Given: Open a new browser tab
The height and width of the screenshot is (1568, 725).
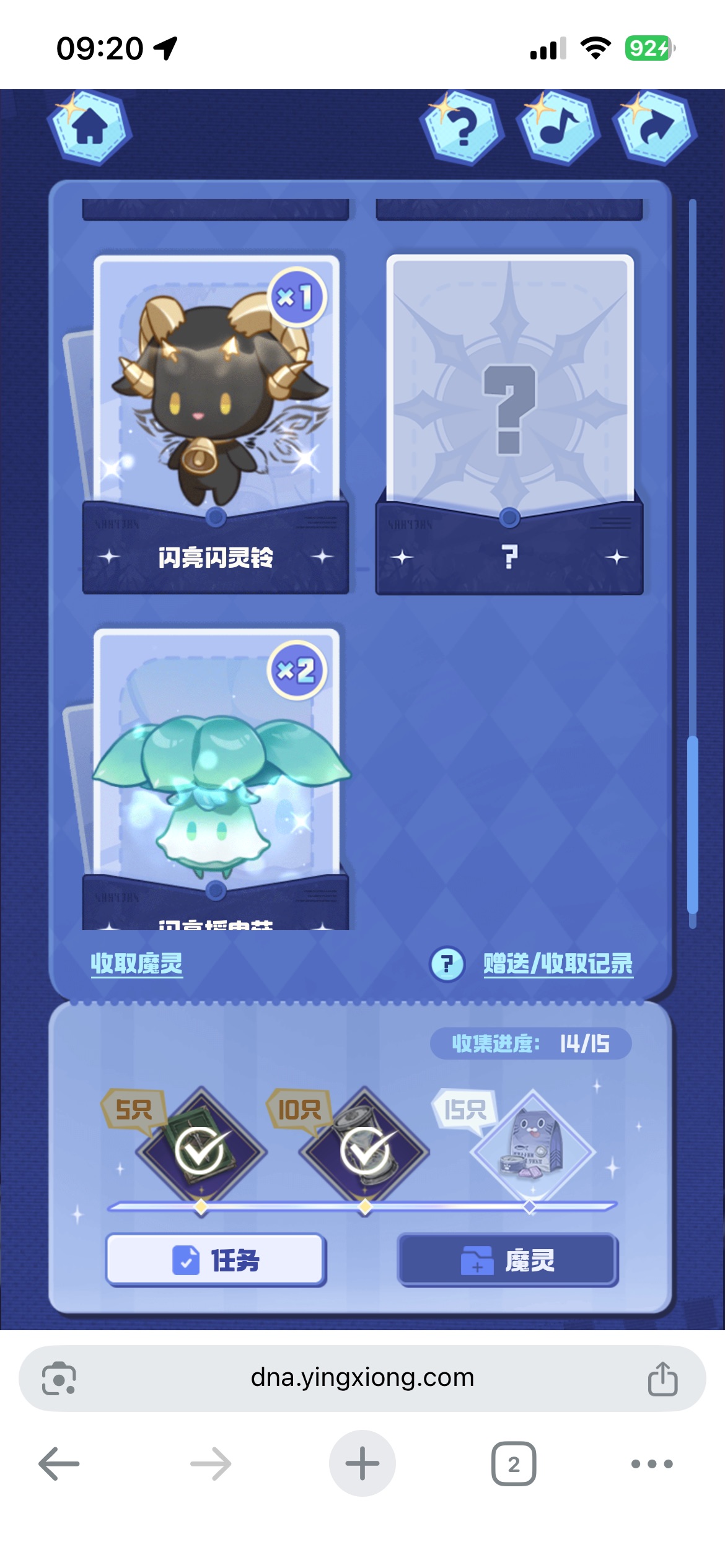Looking at the screenshot, I should tap(362, 1464).
